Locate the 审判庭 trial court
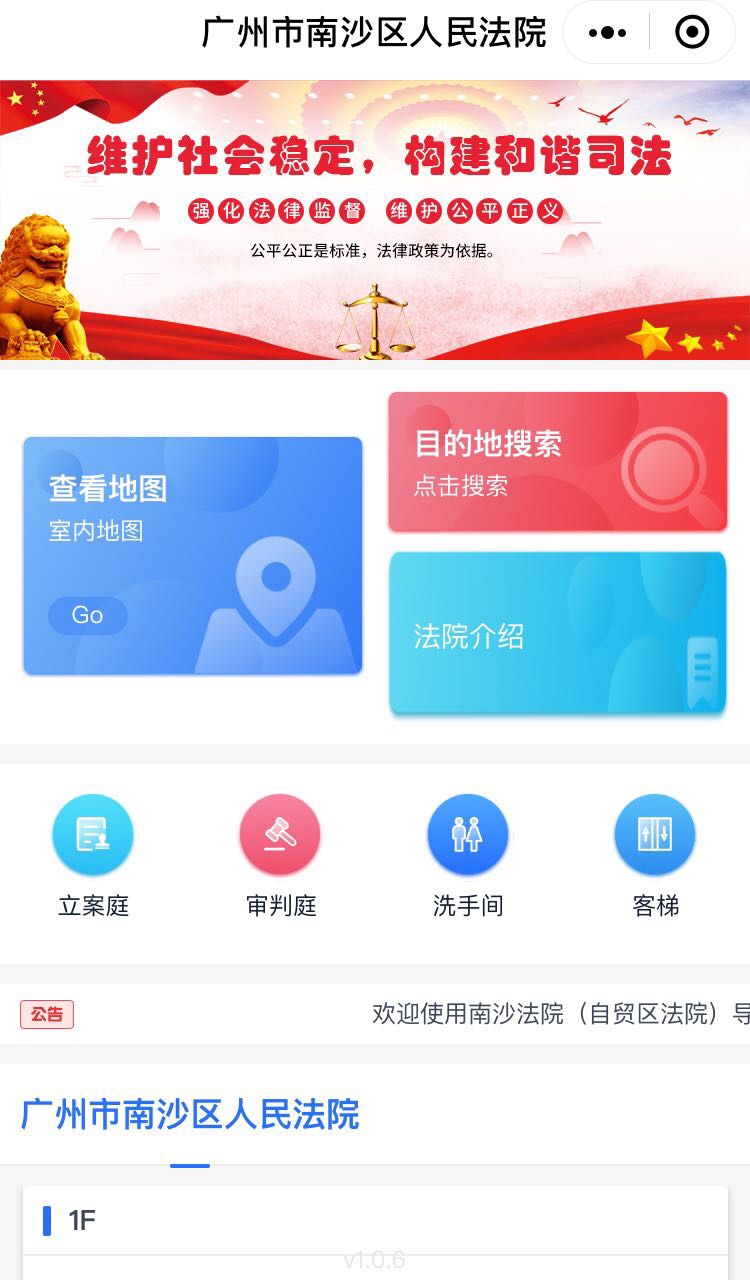The image size is (750, 1280). [x=280, y=855]
